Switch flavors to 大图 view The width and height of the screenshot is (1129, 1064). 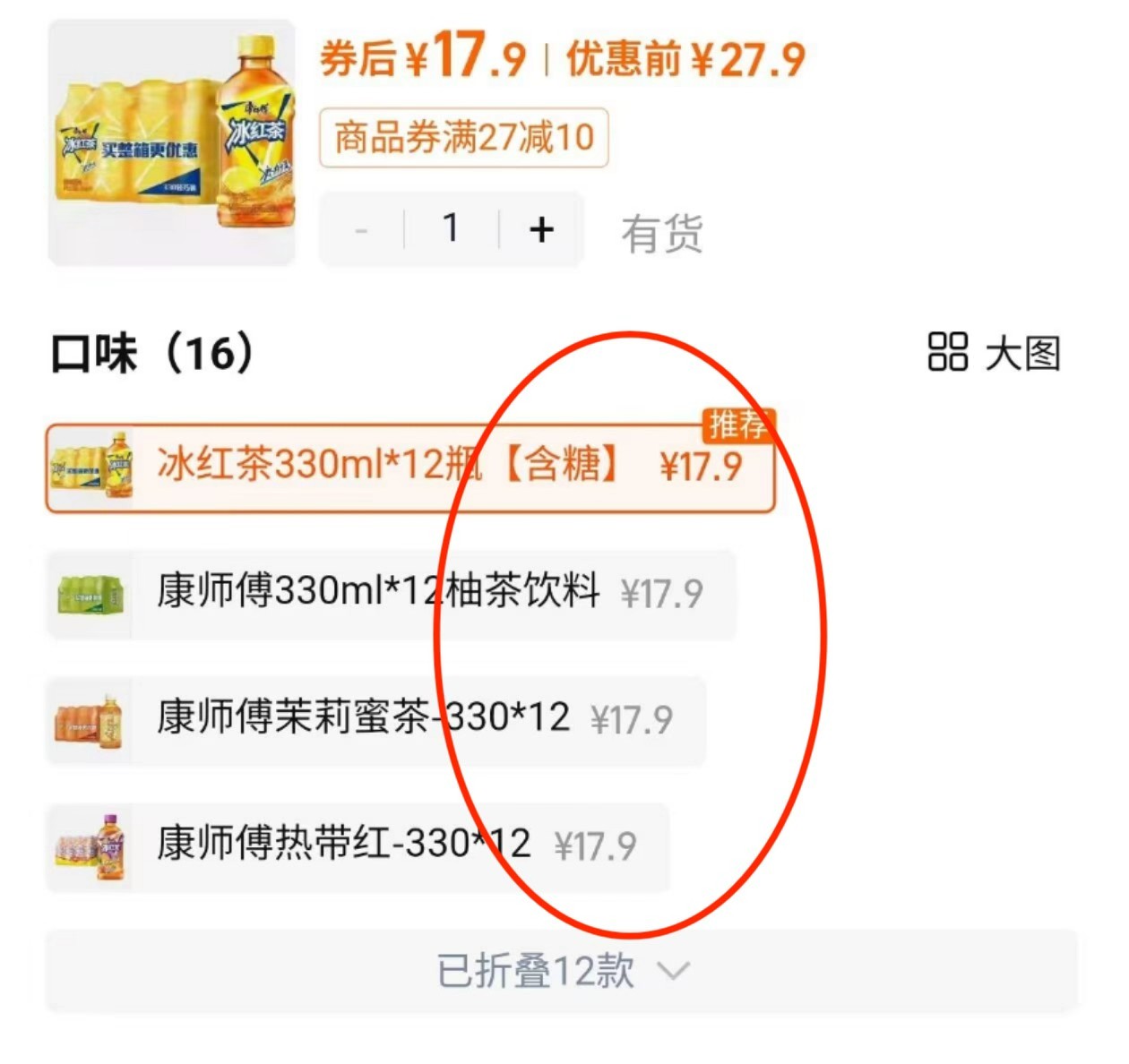pyautogui.click(x=995, y=353)
